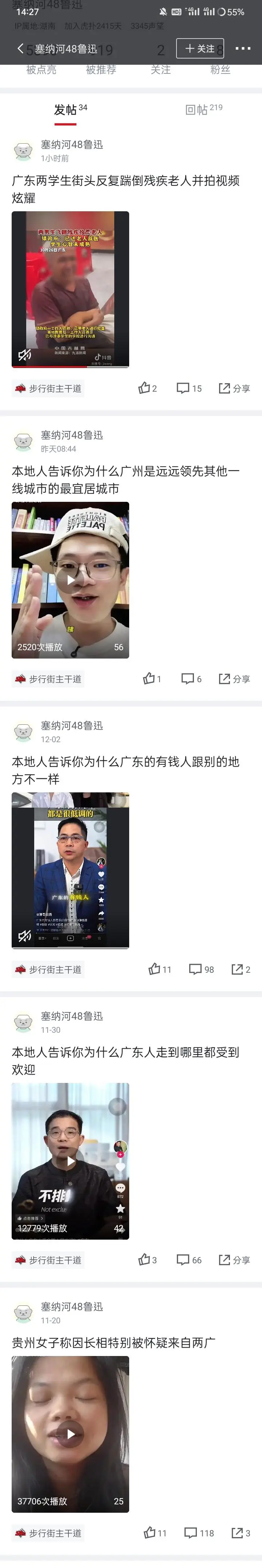
Task: View comments on 广州最宜居城市 post
Action: [x=191, y=679]
